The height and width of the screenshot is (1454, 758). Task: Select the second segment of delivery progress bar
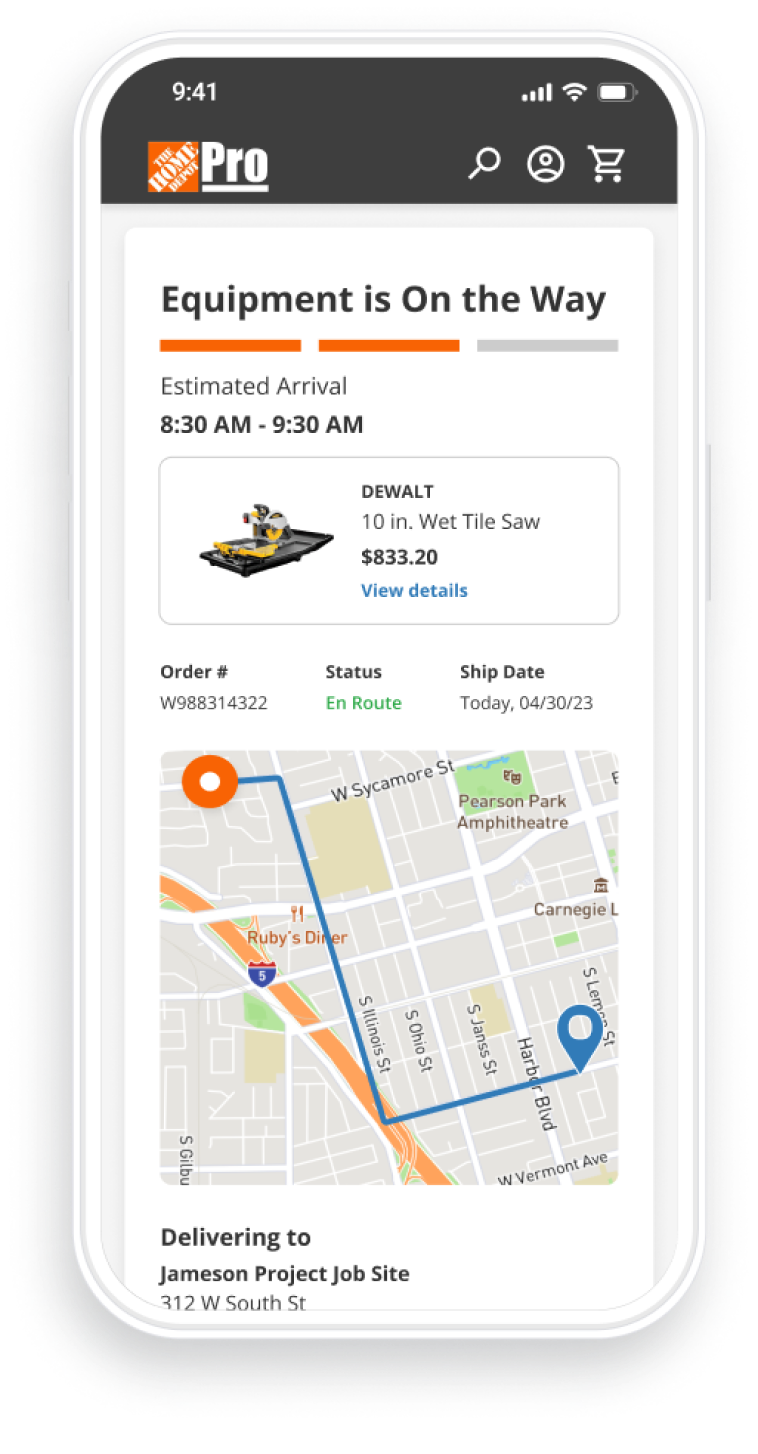tap(388, 345)
